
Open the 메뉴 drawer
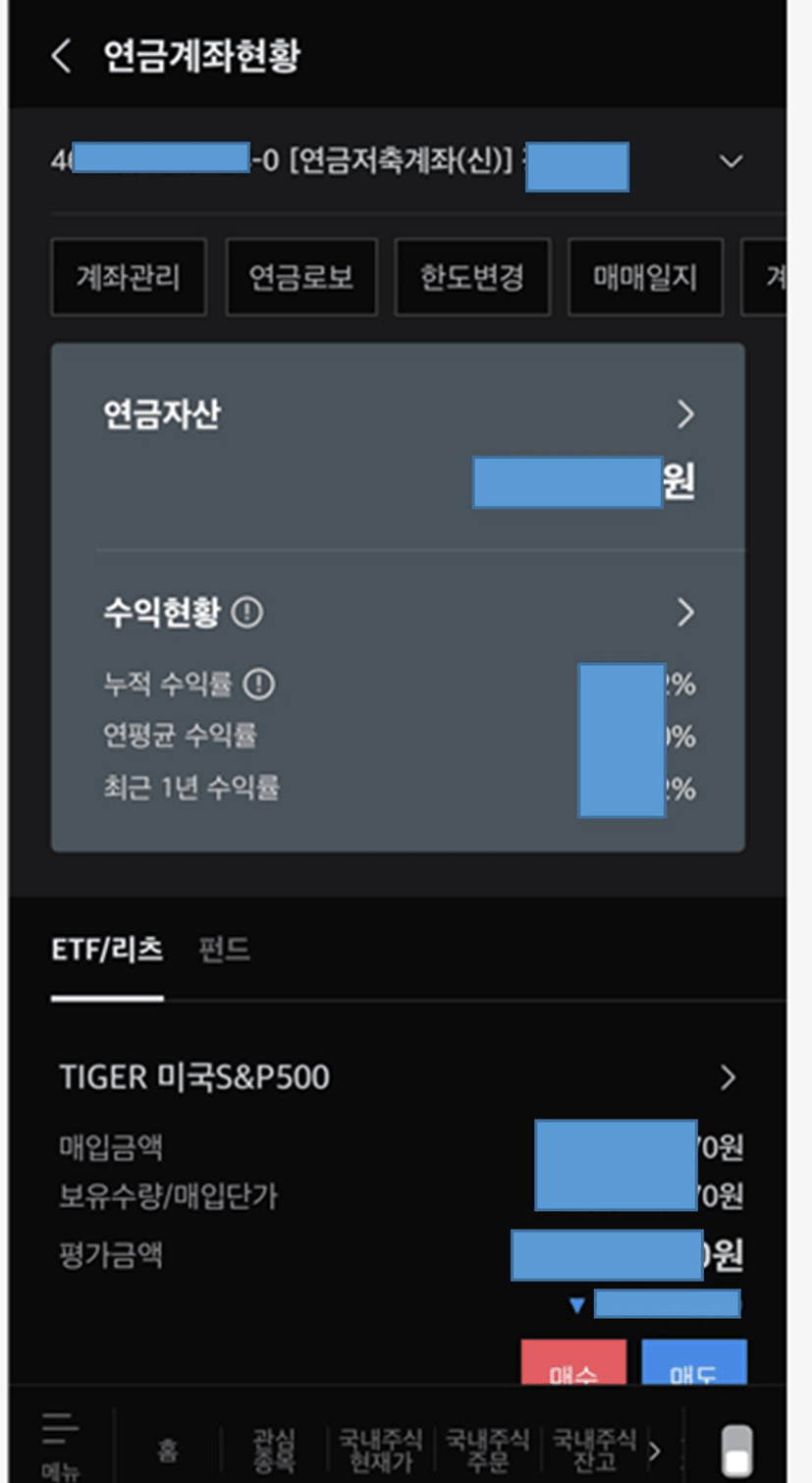[60, 1445]
